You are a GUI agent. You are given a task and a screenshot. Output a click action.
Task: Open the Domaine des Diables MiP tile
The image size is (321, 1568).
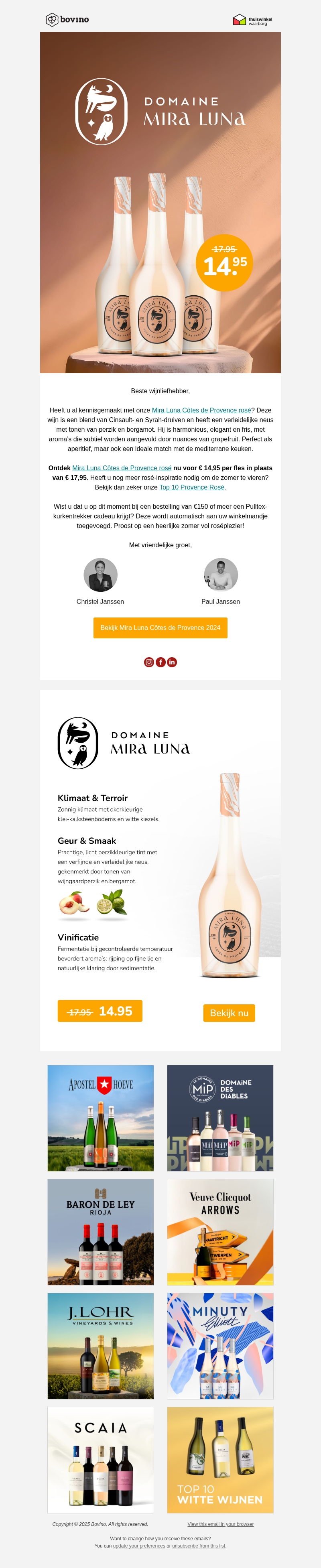pyautogui.click(x=220, y=1117)
